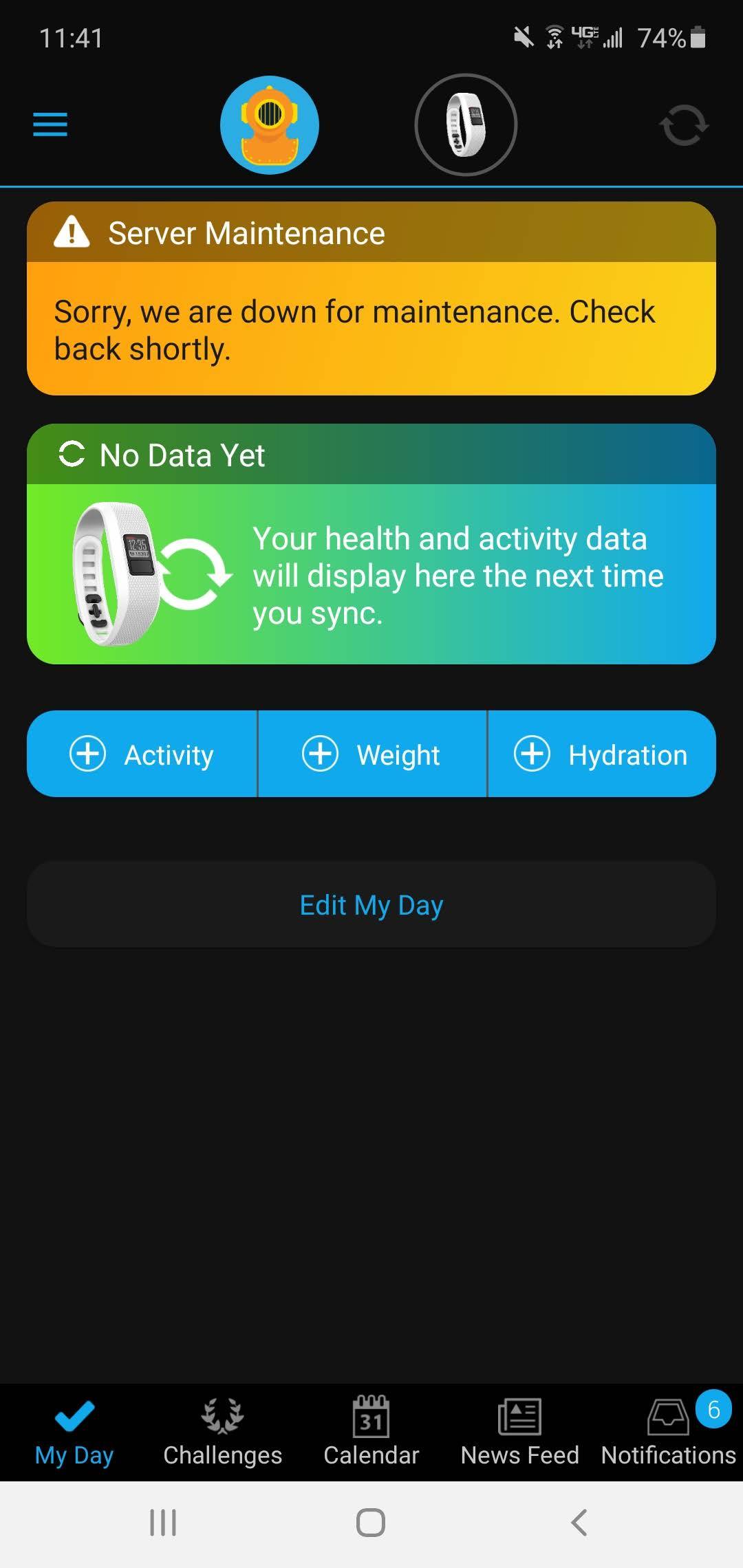View the Notifications tab
Viewport: 743px width, 1568px height.
coord(668,1432)
